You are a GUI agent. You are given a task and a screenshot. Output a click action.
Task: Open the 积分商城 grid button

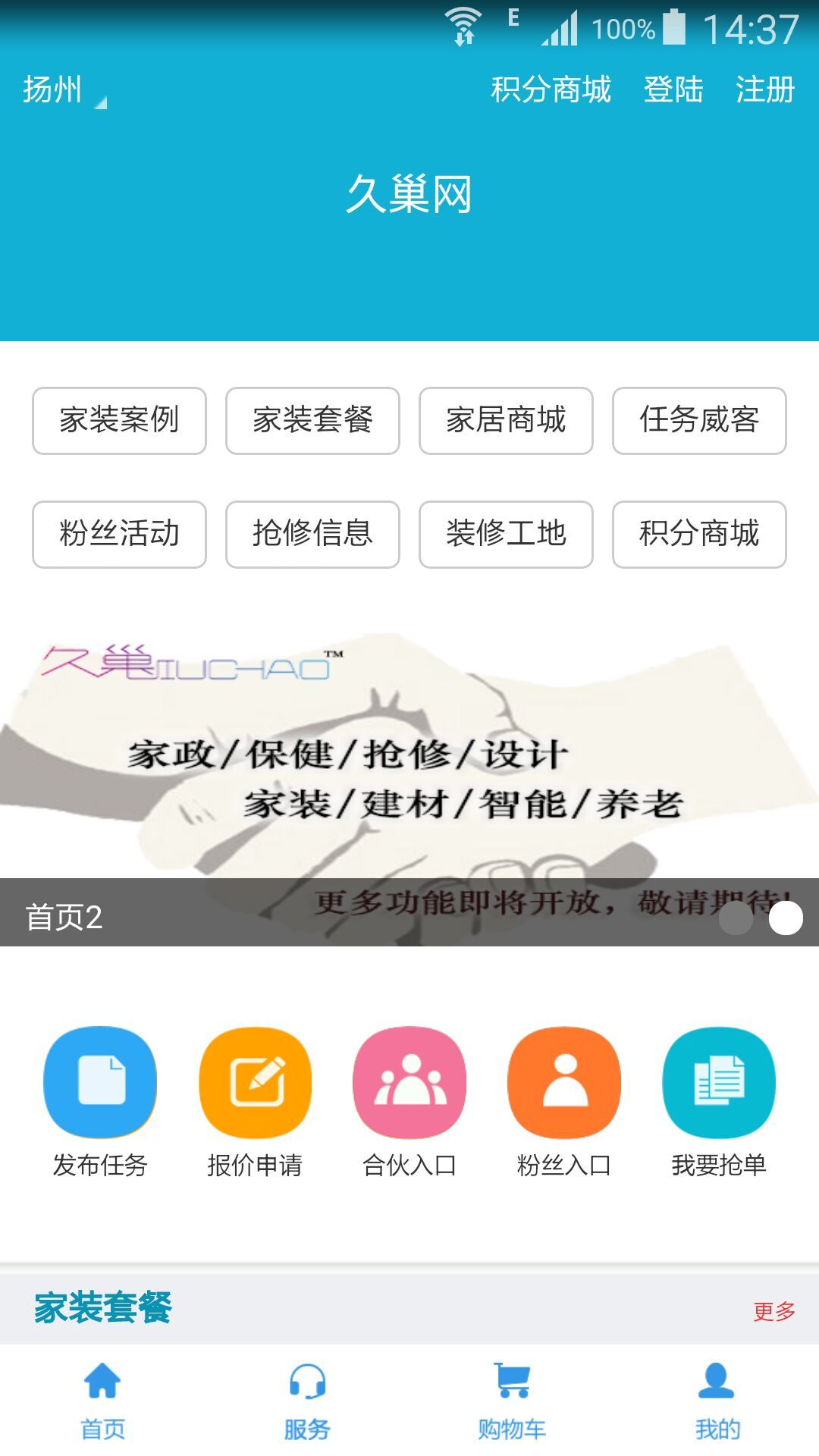coord(699,534)
